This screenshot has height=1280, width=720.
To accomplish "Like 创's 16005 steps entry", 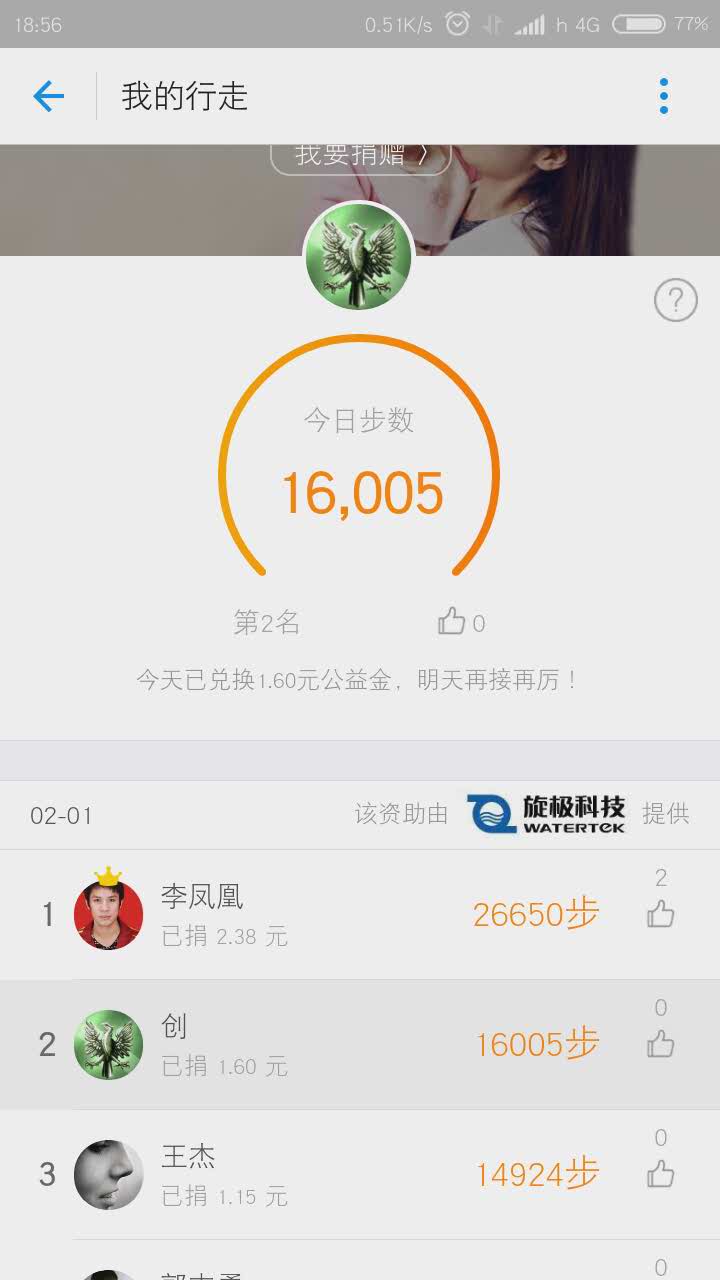I will [660, 1044].
